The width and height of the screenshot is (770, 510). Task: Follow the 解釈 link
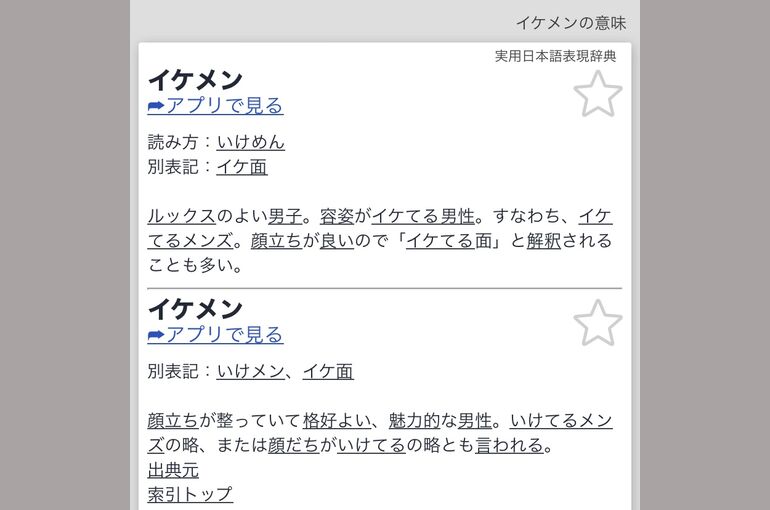coord(544,241)
